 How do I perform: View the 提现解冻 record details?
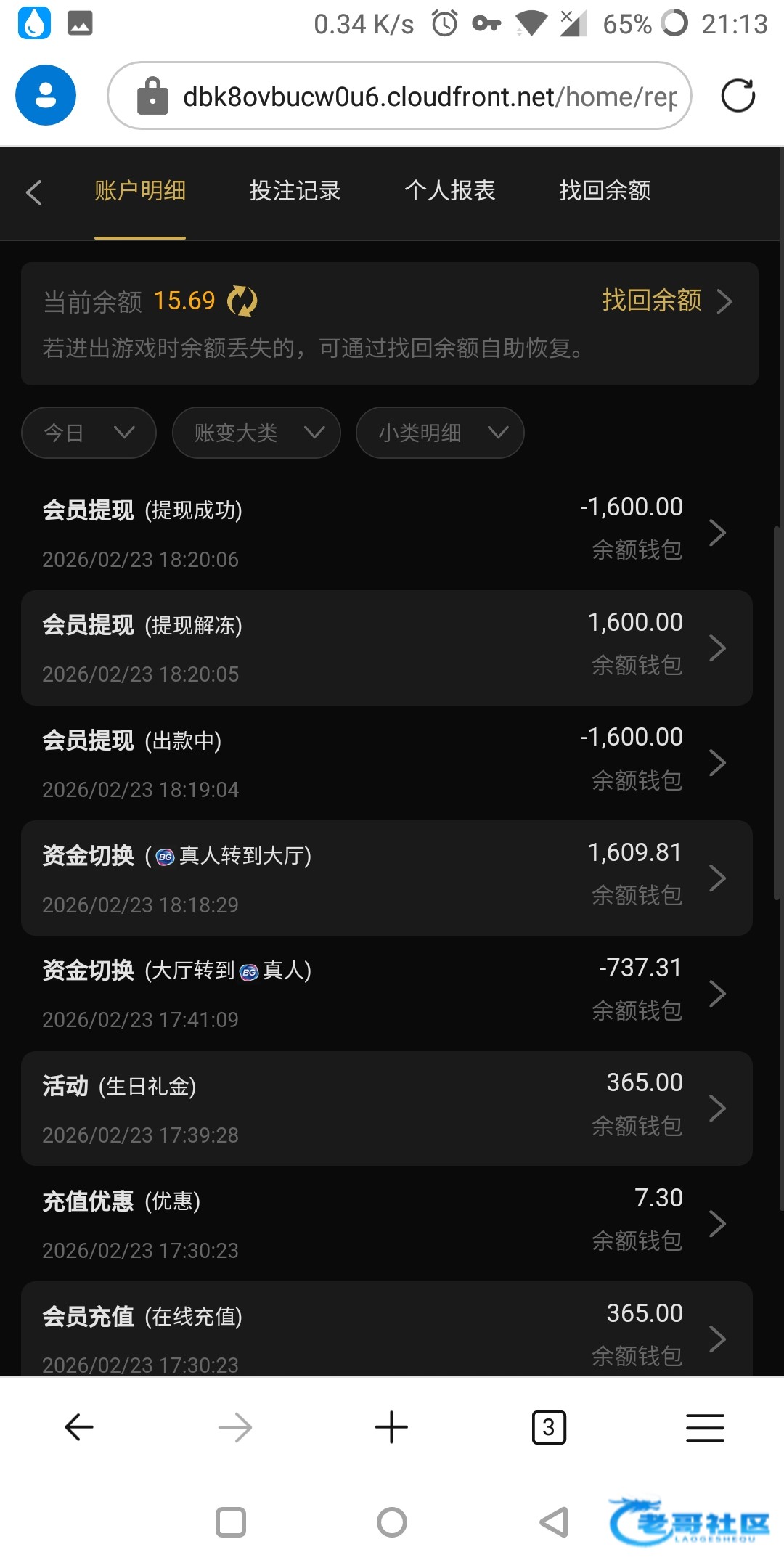386,648
